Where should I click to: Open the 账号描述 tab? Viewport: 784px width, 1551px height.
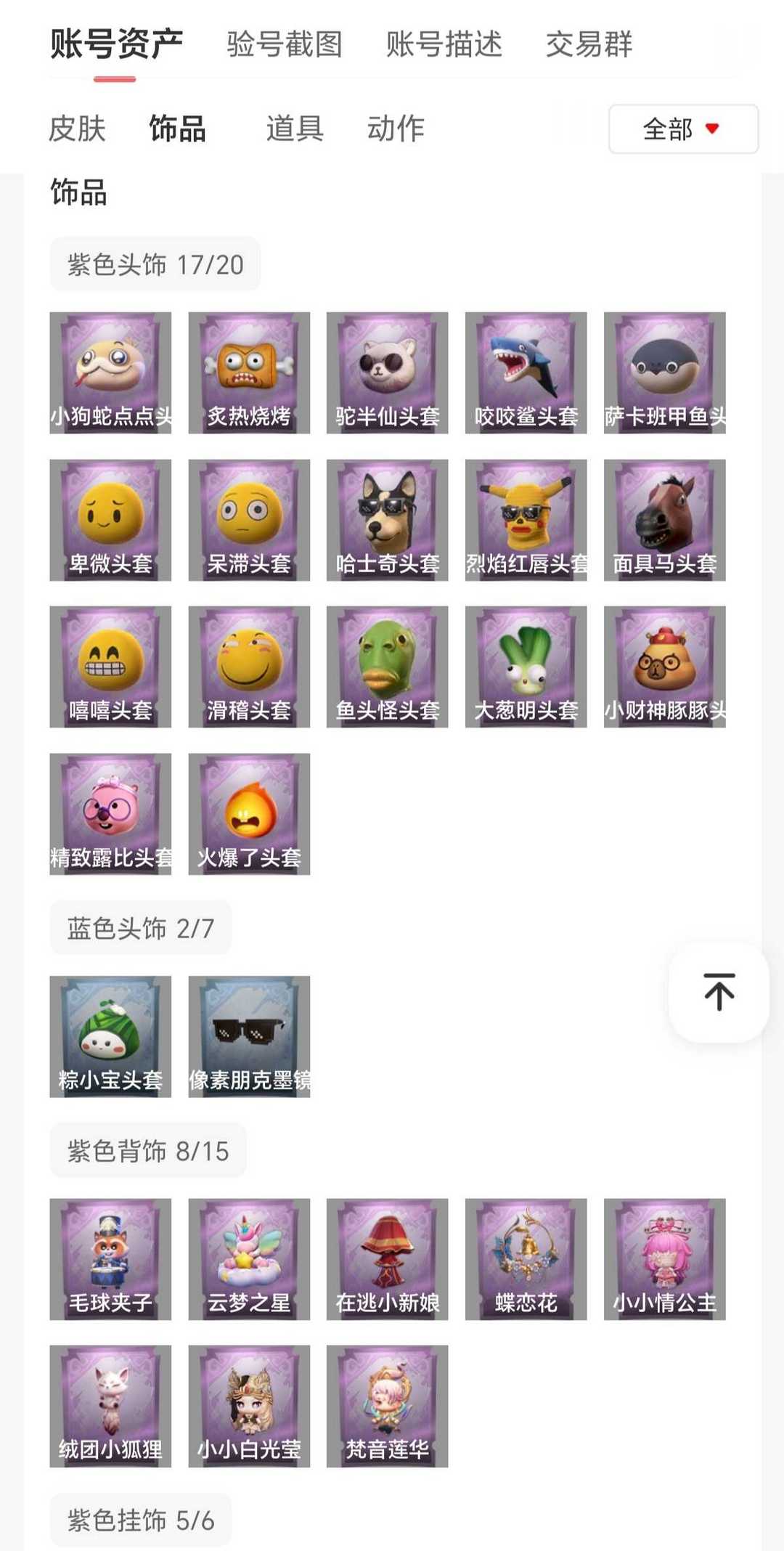(x=444, y=44)
